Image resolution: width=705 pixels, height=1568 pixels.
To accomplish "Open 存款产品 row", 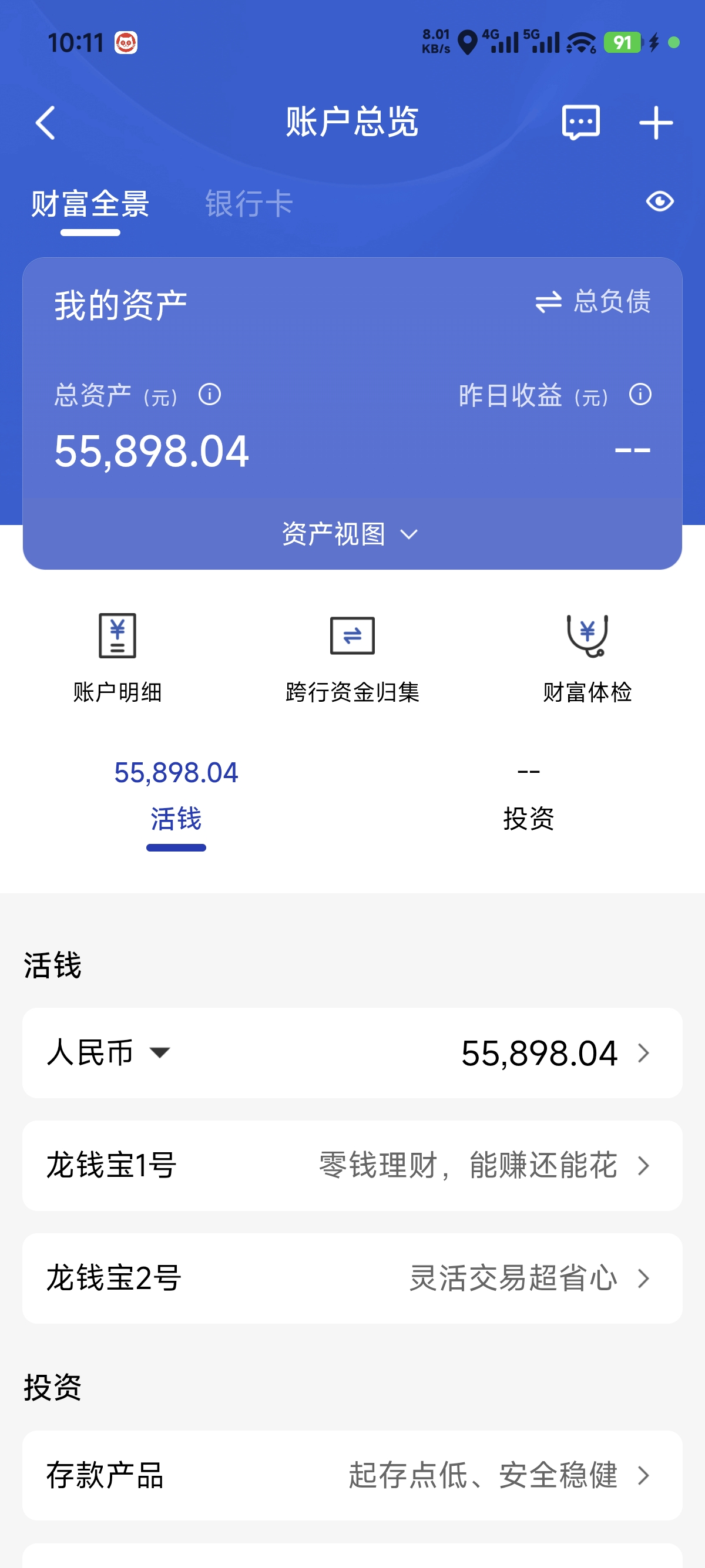I will coord(352,1475).
